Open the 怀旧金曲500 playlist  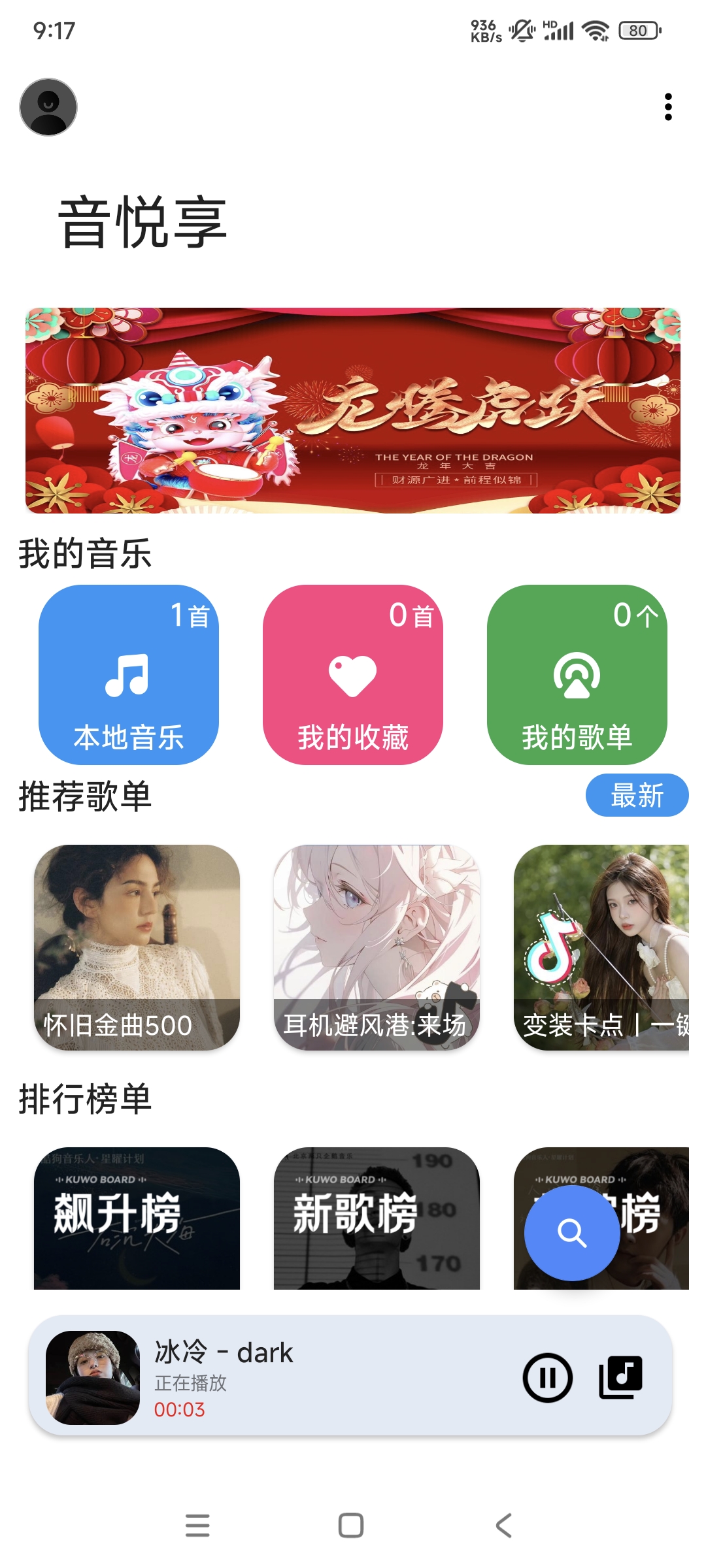pos(137,947)
